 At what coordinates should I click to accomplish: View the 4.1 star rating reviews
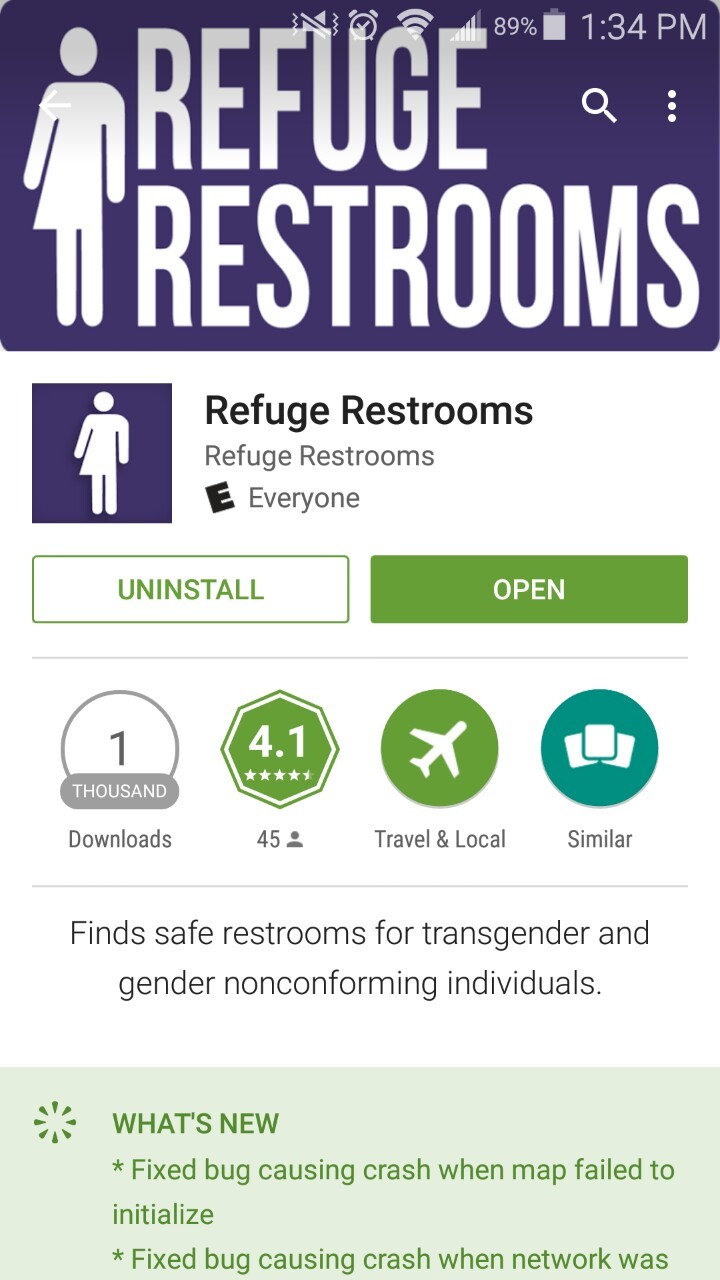[x=279, y=749]
